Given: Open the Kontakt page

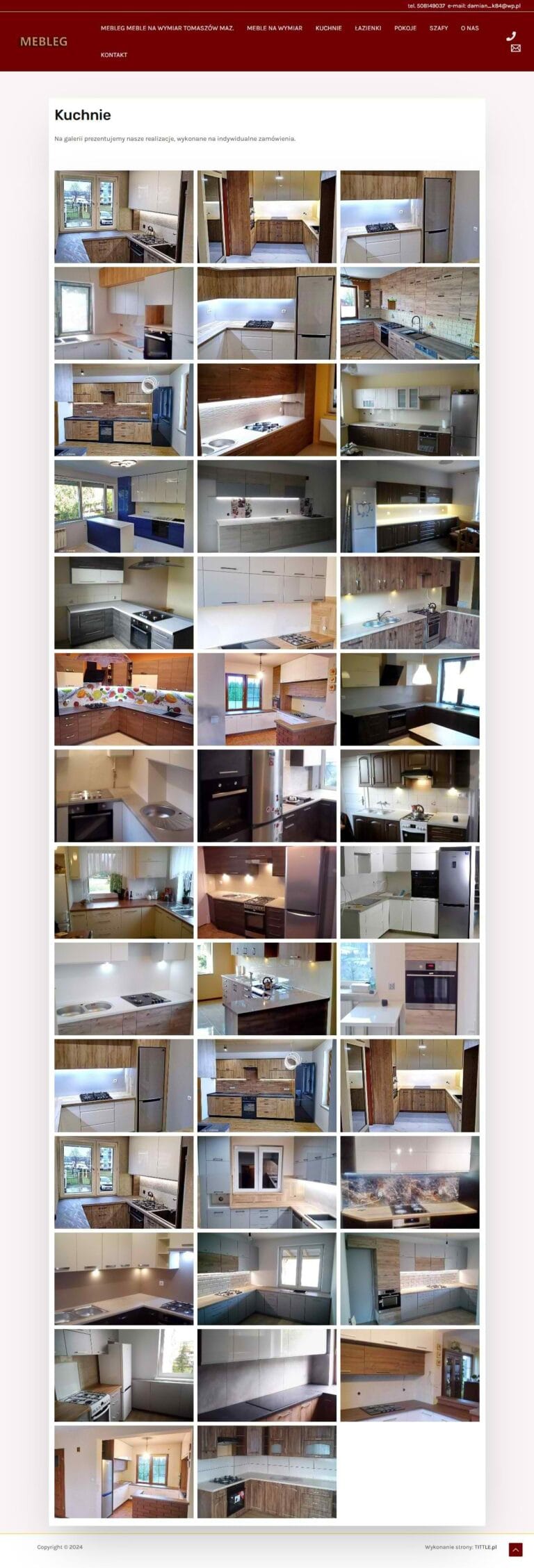Looking at the screenshot, I should pyautogui.click(x=114, y=55).
